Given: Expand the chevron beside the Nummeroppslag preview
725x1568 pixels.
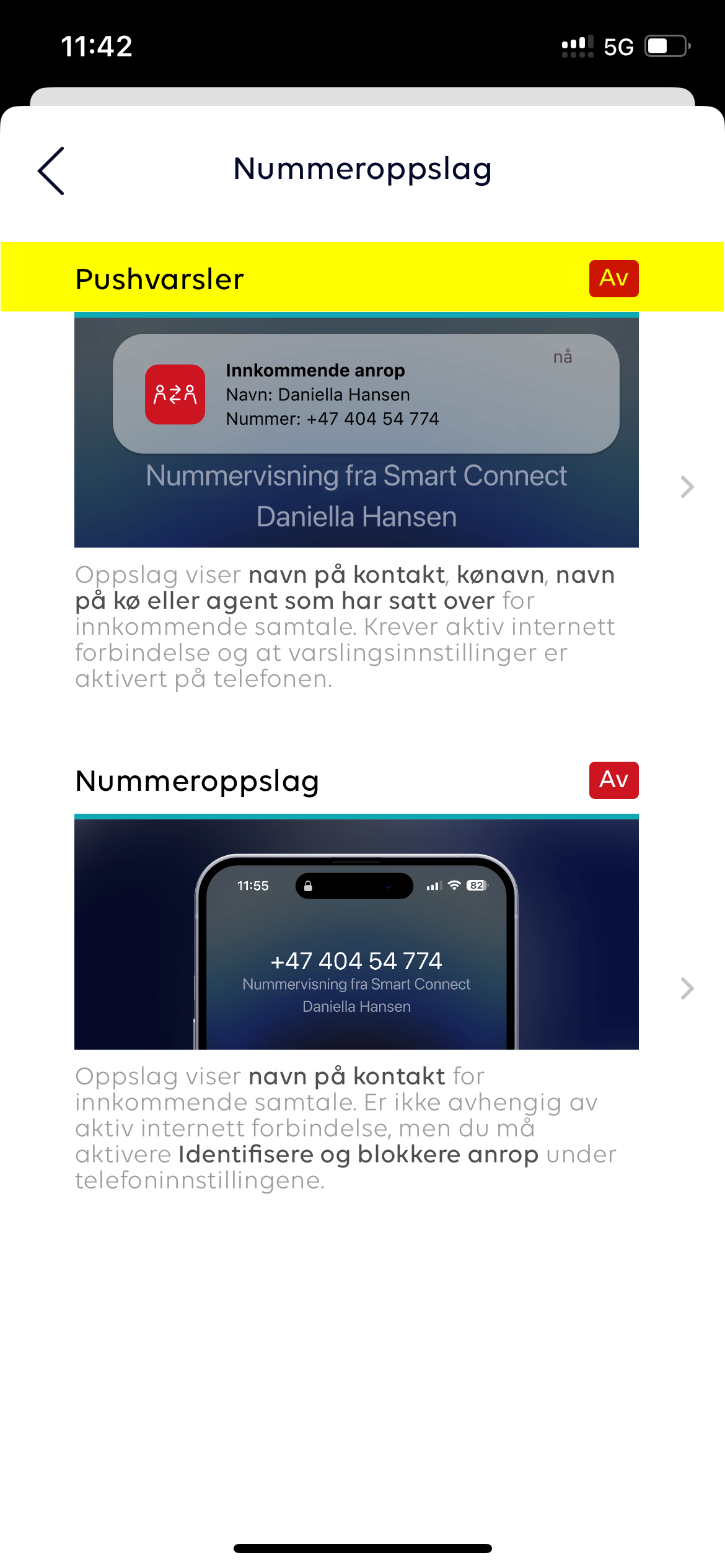Looking at the screenshot, I should tap(687, 988).
